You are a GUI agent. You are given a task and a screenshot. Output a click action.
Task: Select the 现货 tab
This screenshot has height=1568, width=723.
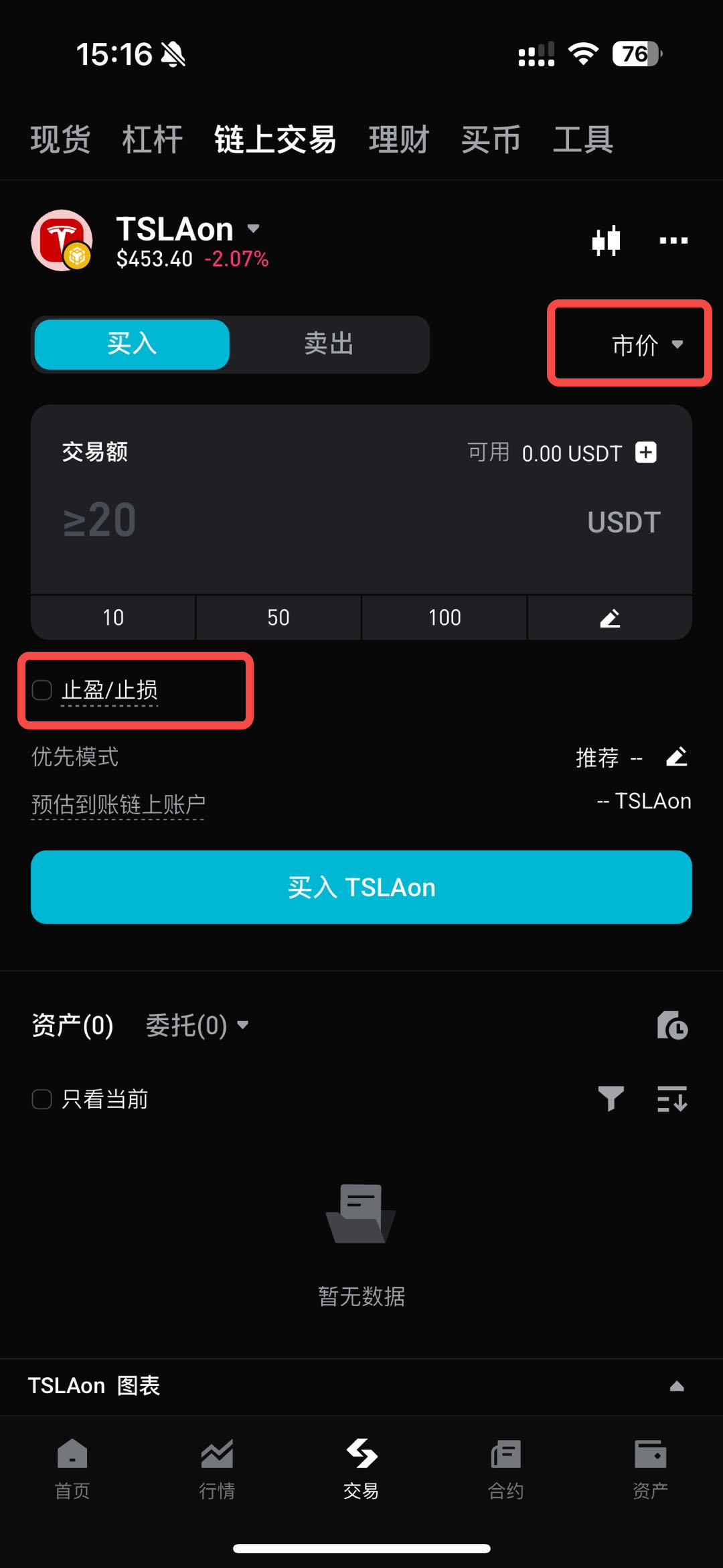point(60,139)
